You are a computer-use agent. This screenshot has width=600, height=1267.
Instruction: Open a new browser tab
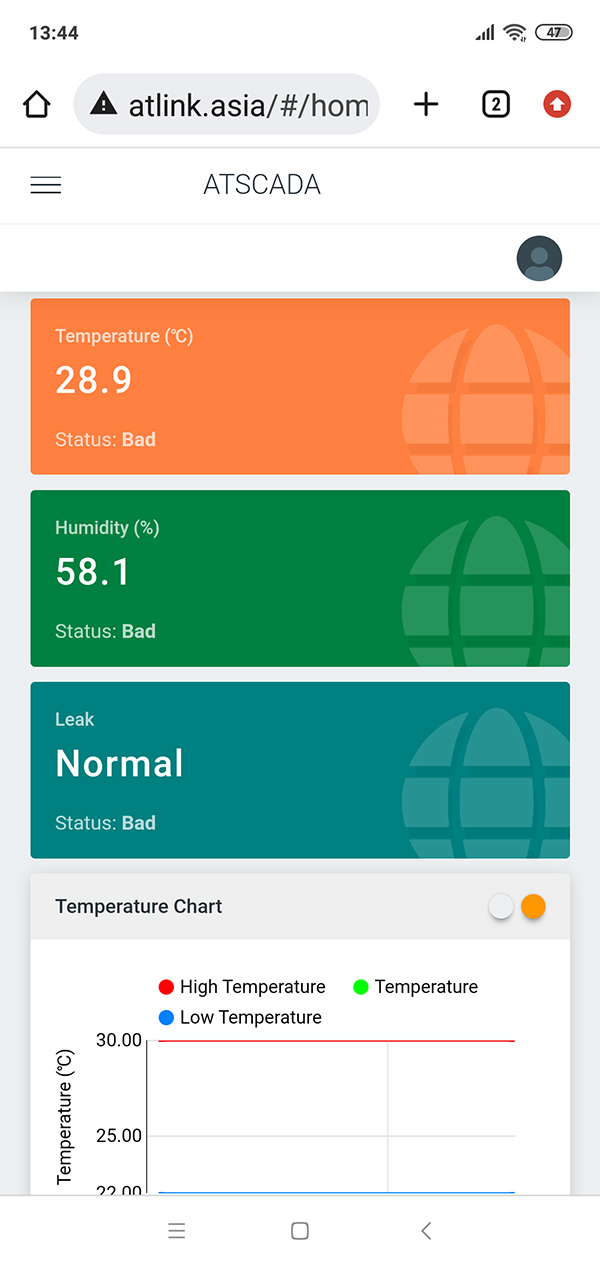[x=426, y=104]
